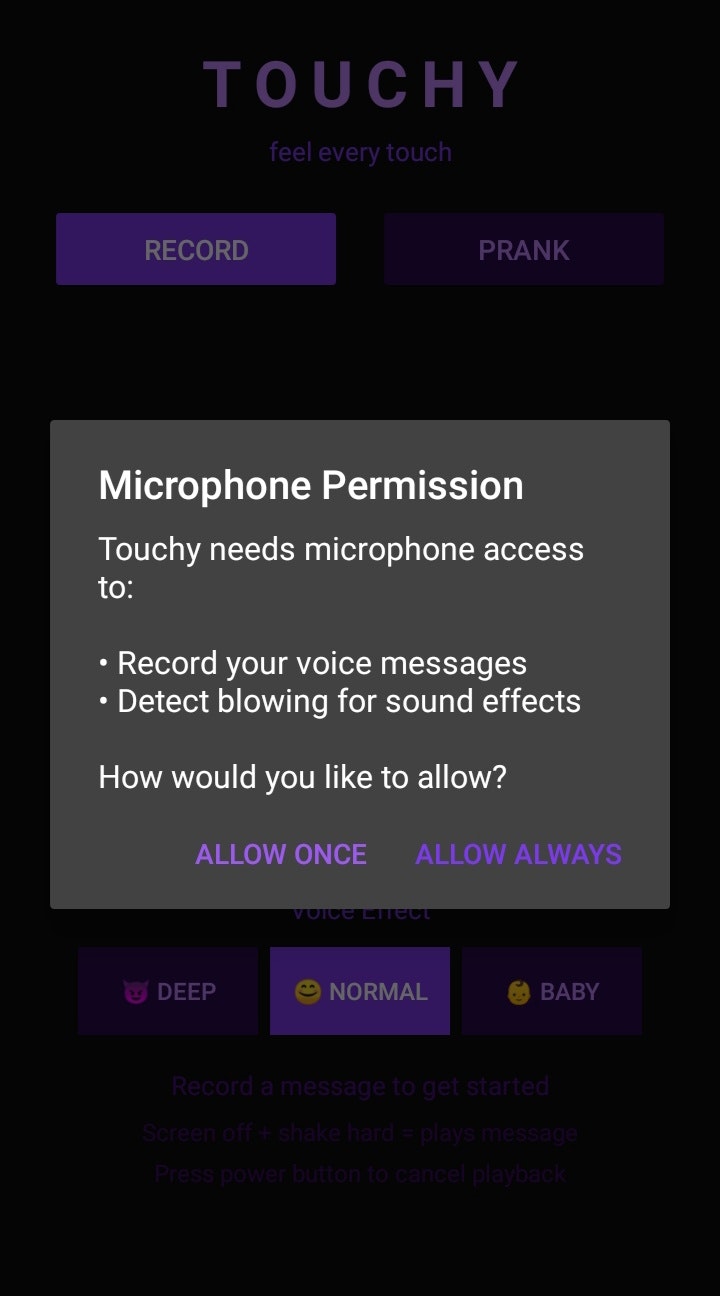Image resolution: width=720 pixels, height=1296 pixels.
Task: Select Allow Always in the permission dialog
Action: (x=518, y=854)
